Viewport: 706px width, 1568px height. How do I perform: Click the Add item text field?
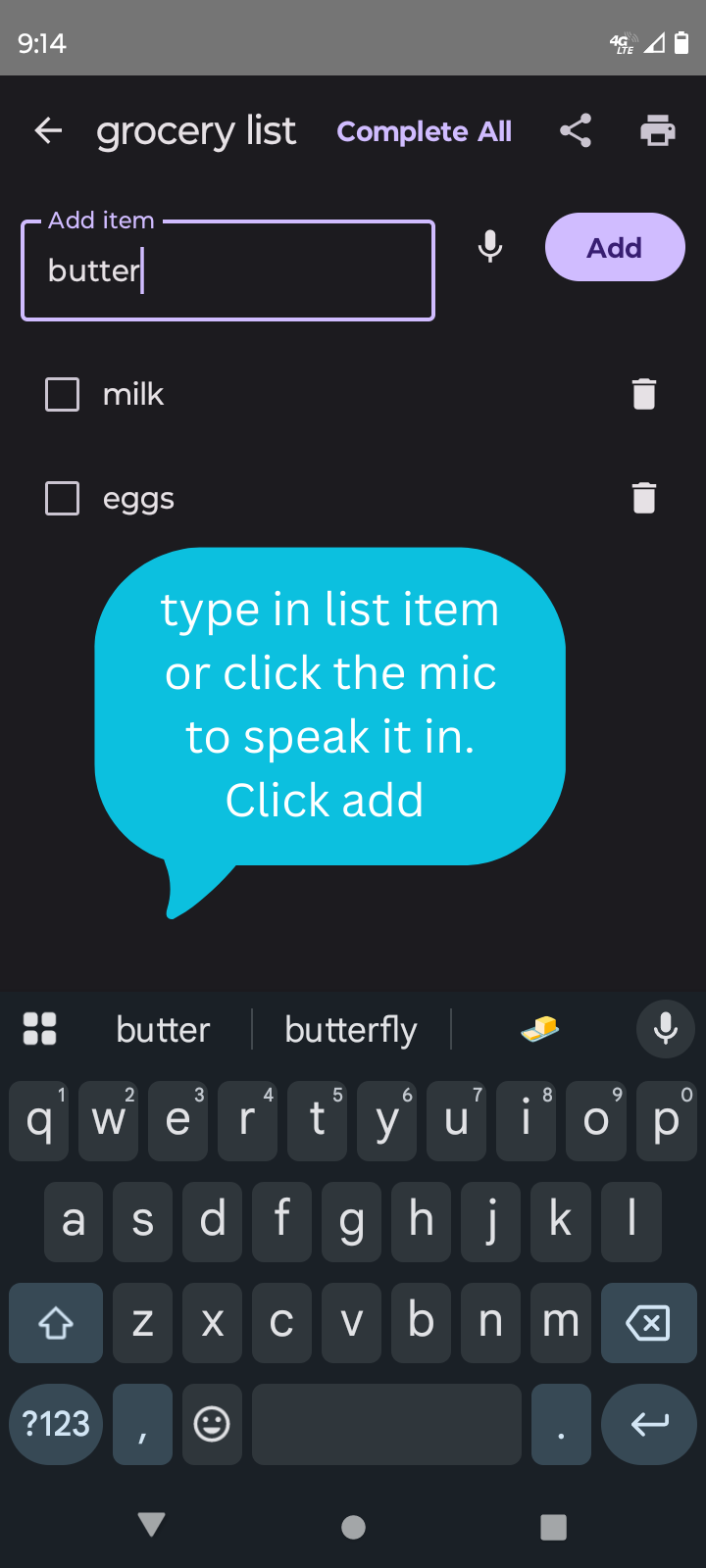click(227, 269)
